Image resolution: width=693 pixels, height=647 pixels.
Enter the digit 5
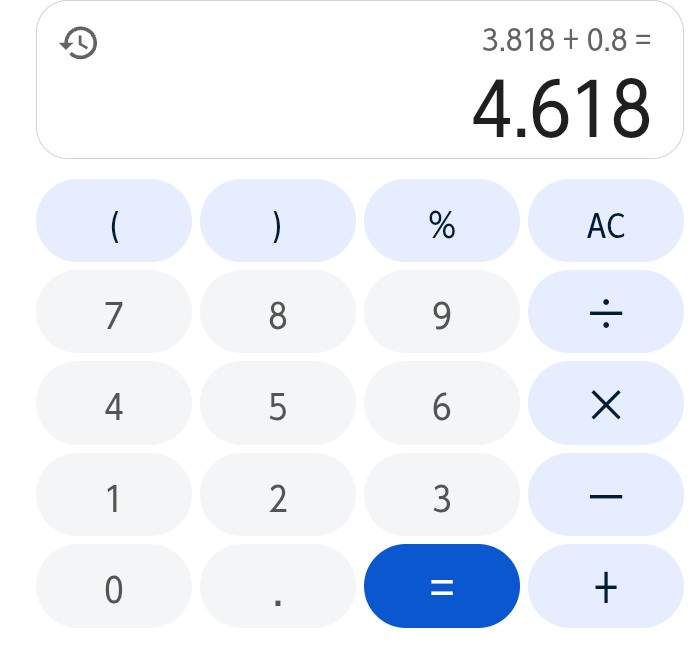[x=278, y=407]
